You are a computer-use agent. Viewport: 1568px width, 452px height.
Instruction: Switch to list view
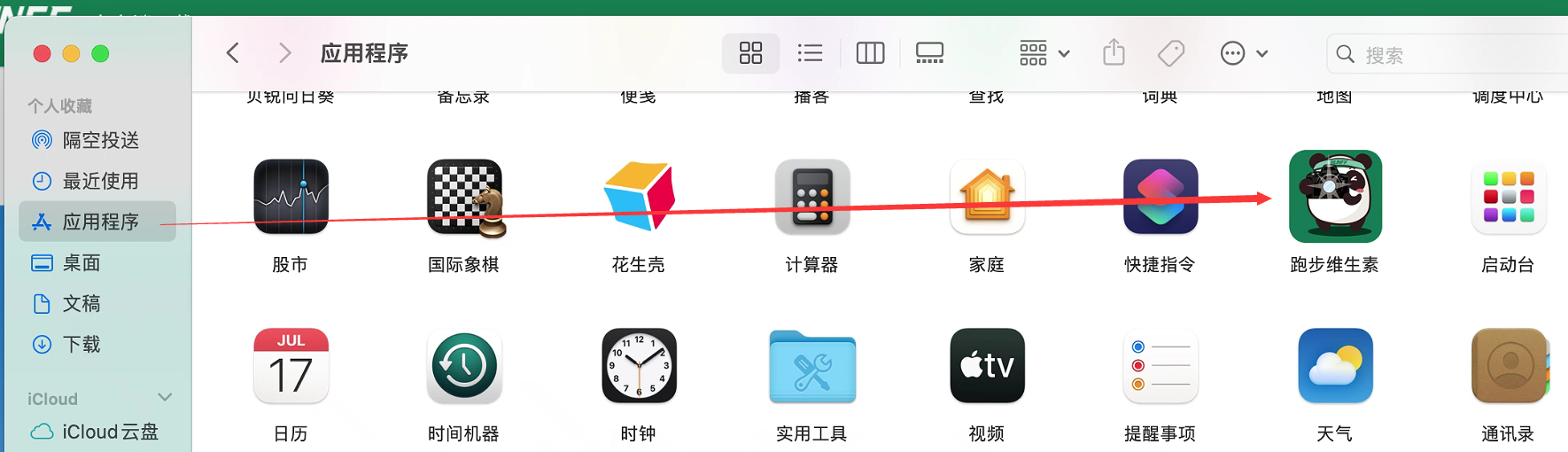click(810, 53)
